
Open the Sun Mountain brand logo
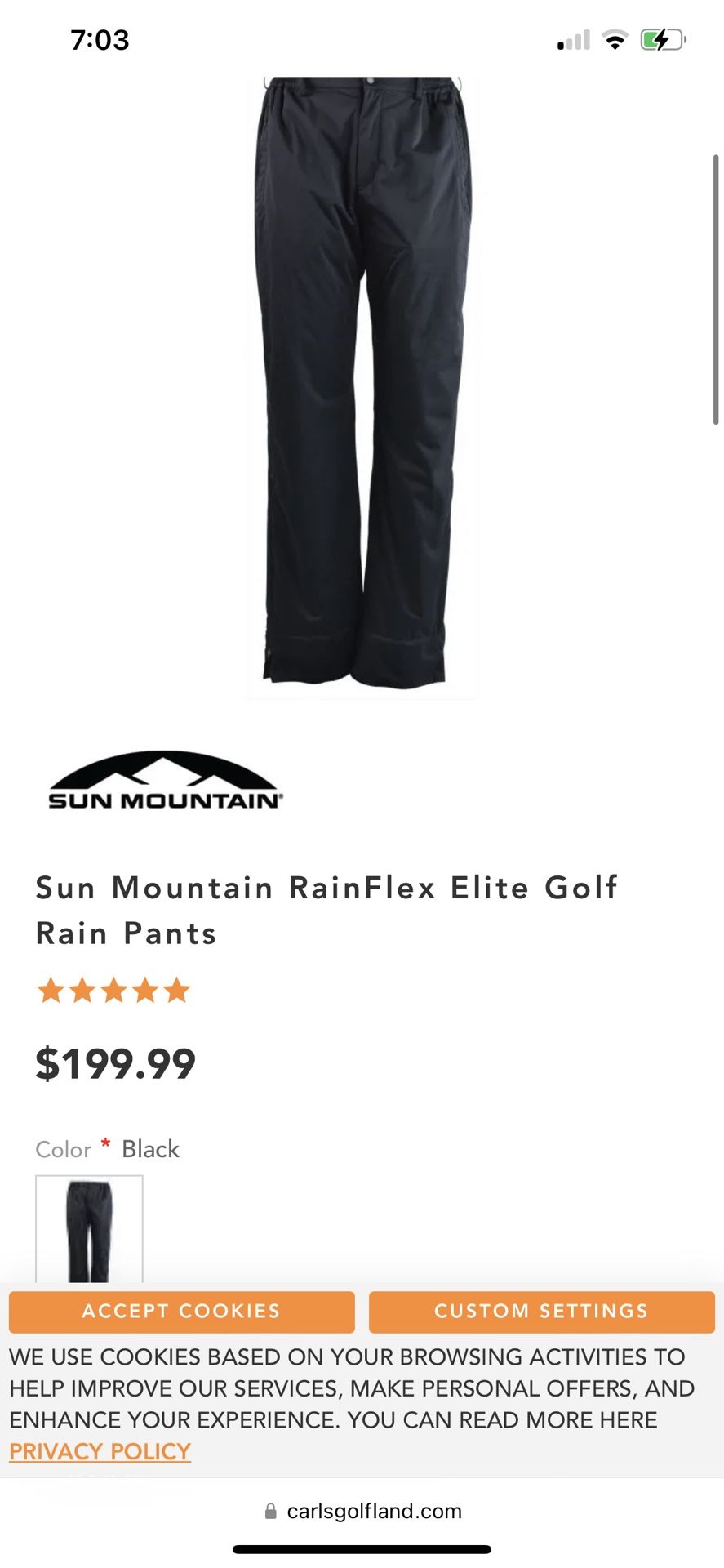pyautogui.click(x=166, y=781)
